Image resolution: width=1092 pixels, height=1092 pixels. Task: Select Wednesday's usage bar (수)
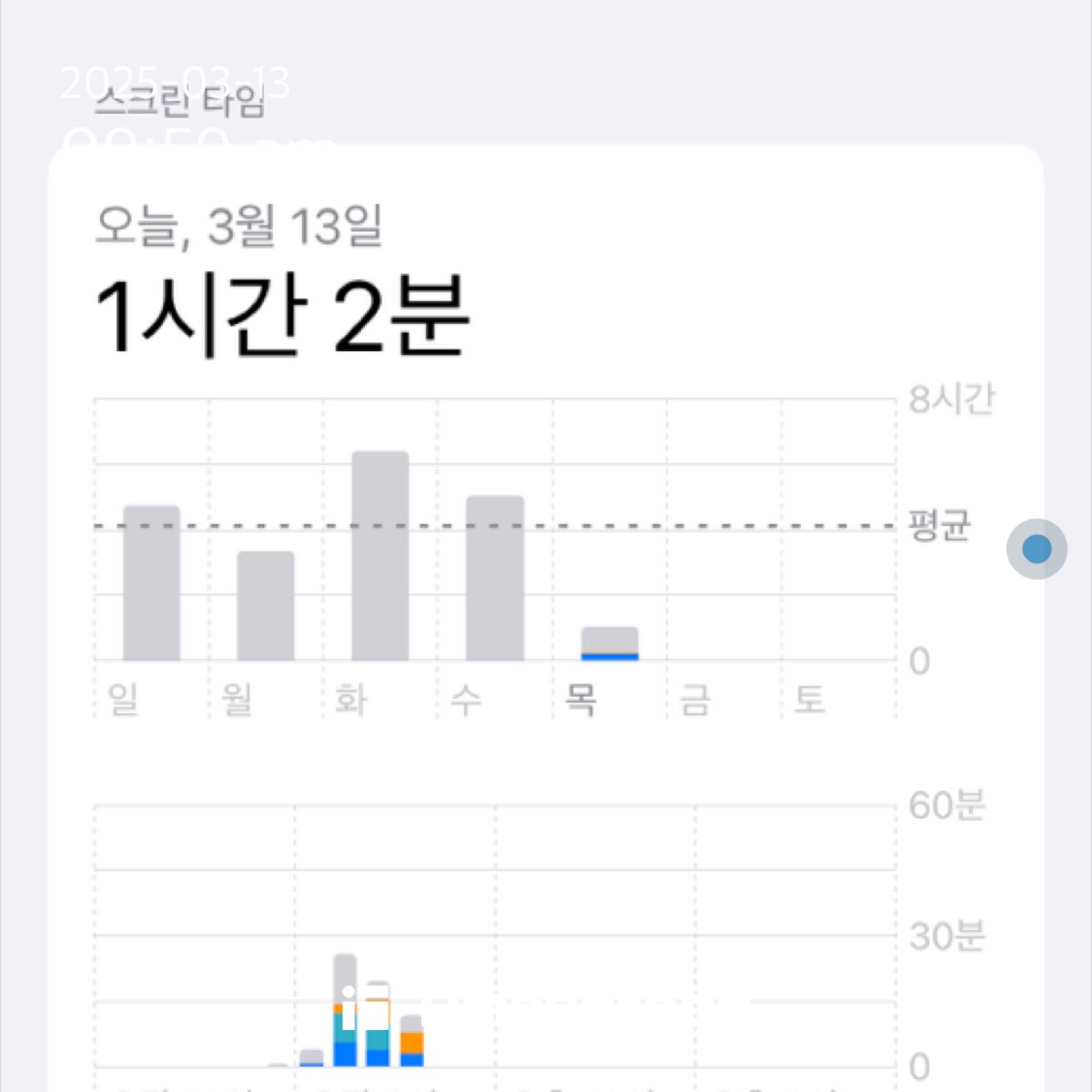coord(495,578)
